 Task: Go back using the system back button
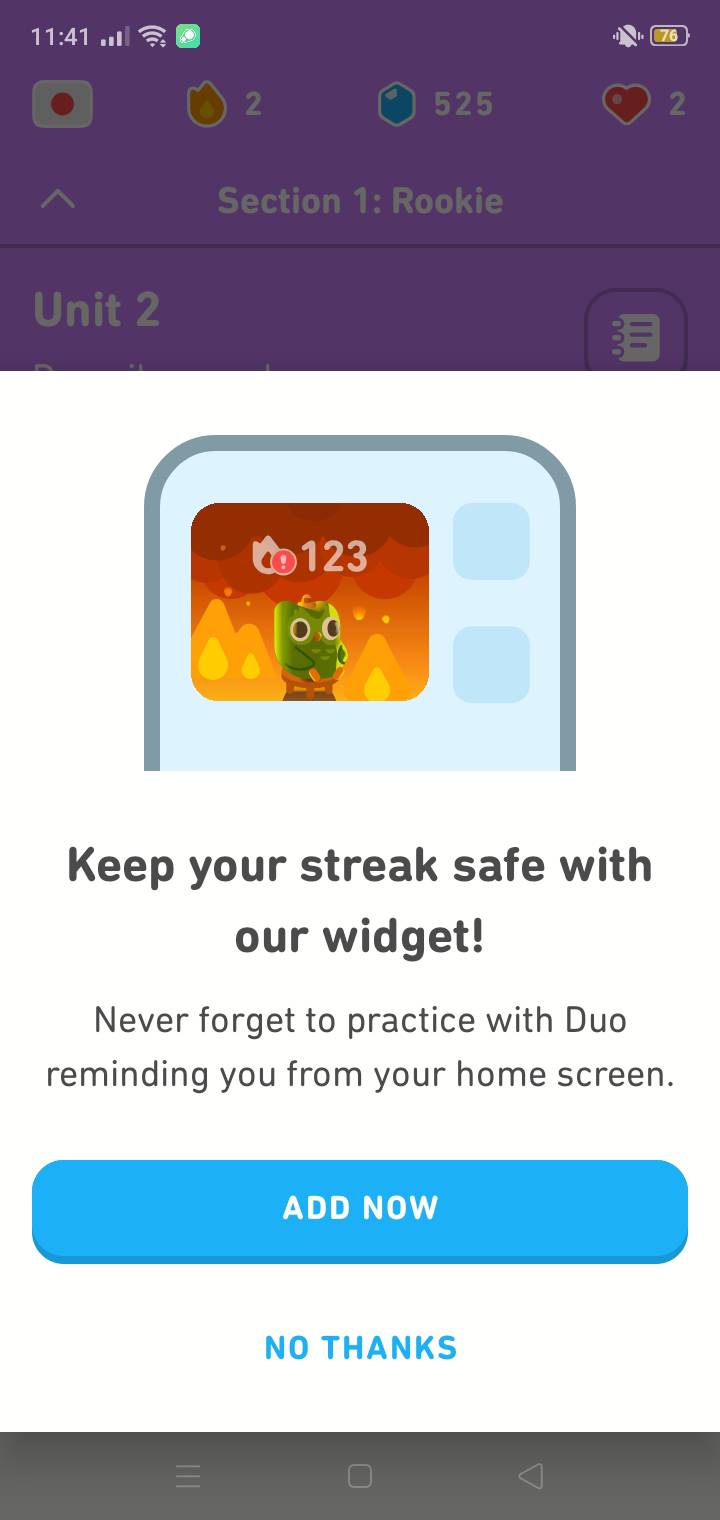[x=531, y=1476]
